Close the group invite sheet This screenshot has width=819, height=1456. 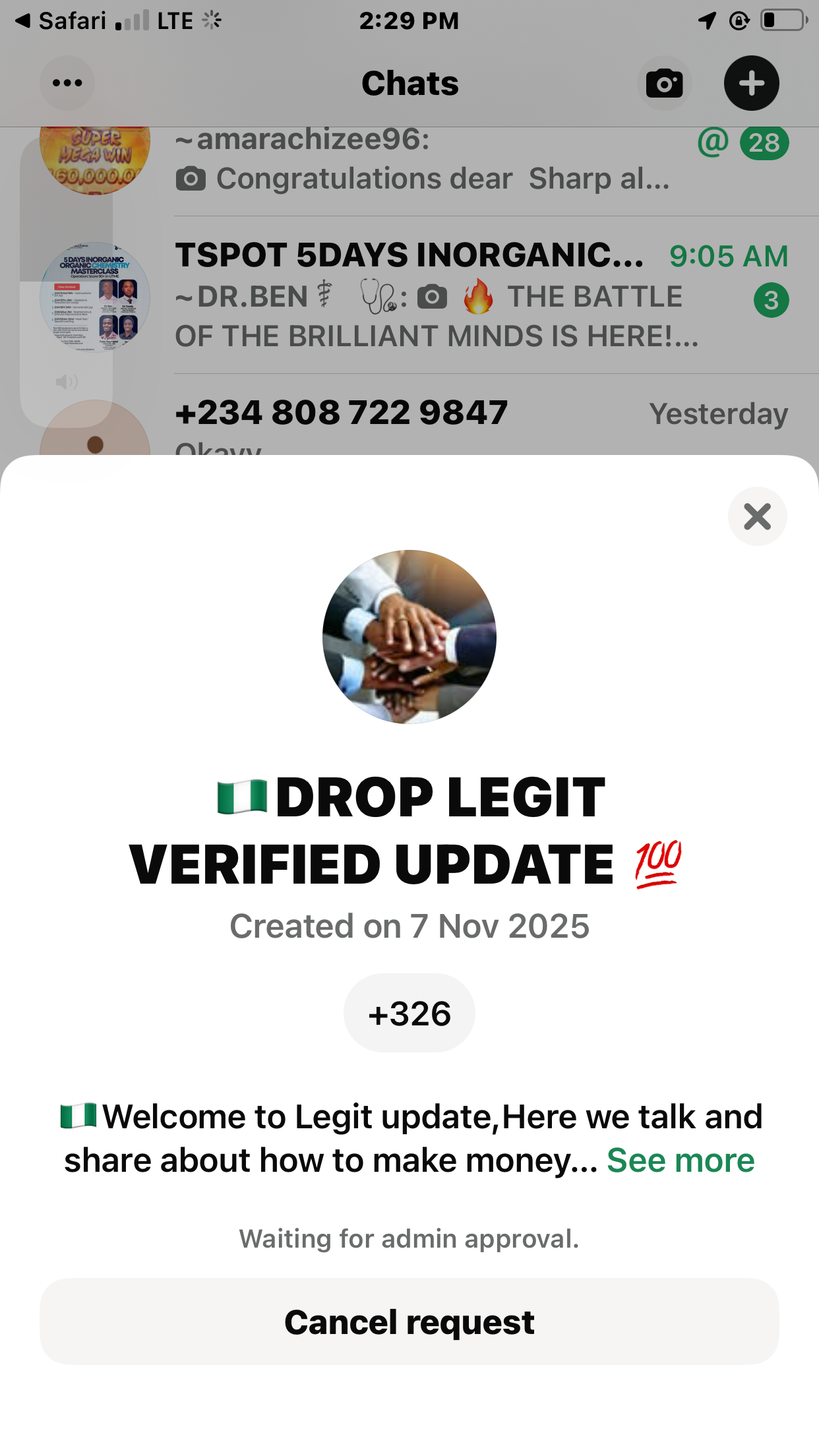[x=757, y=516]
